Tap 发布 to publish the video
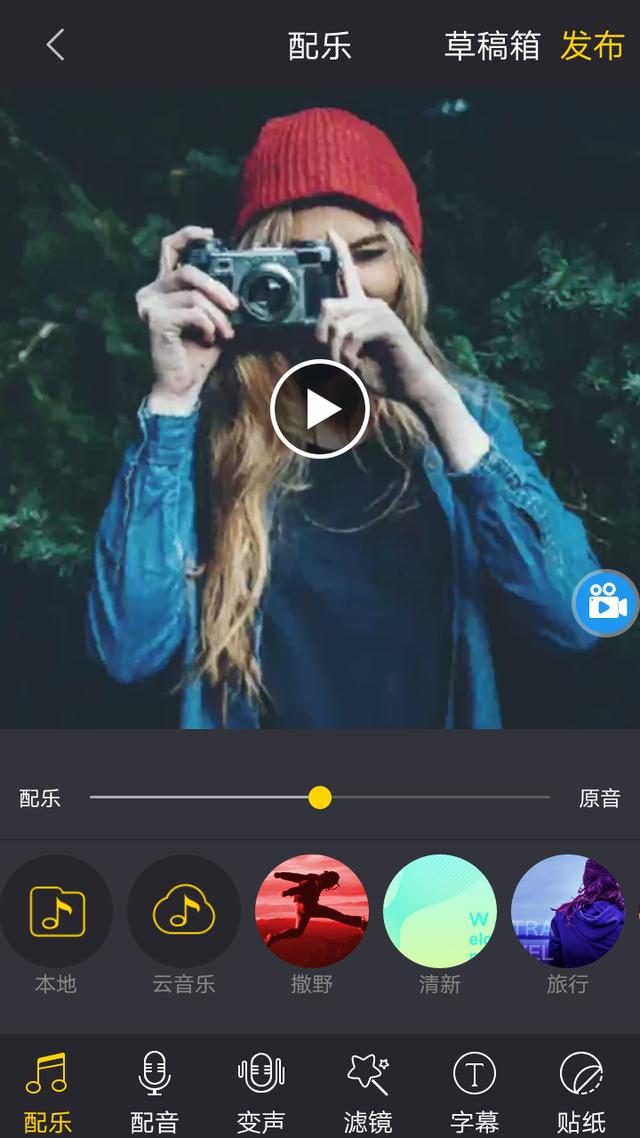This screenshot has width=640, height=1138. (592, 46)
